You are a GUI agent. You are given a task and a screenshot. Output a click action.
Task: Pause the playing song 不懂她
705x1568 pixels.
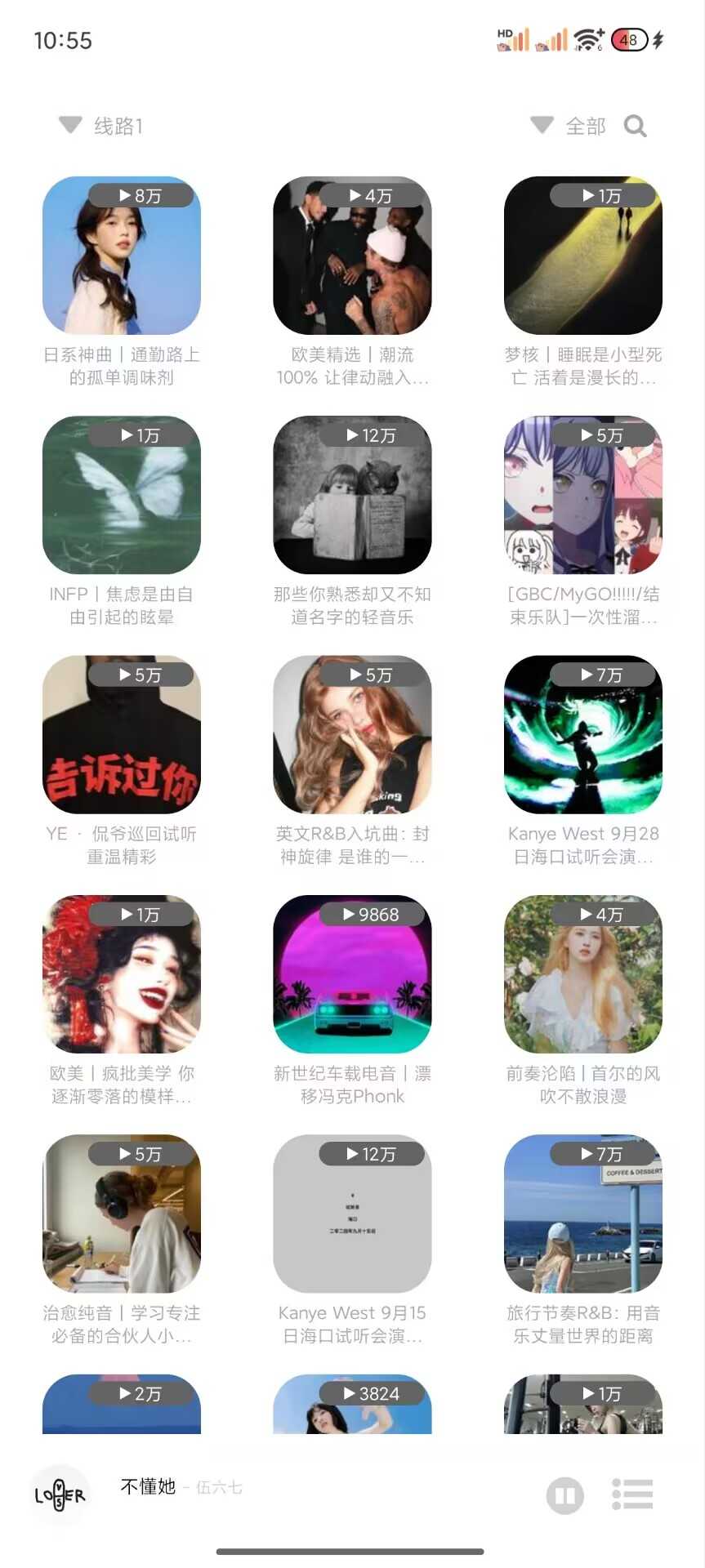(564, 1495)
